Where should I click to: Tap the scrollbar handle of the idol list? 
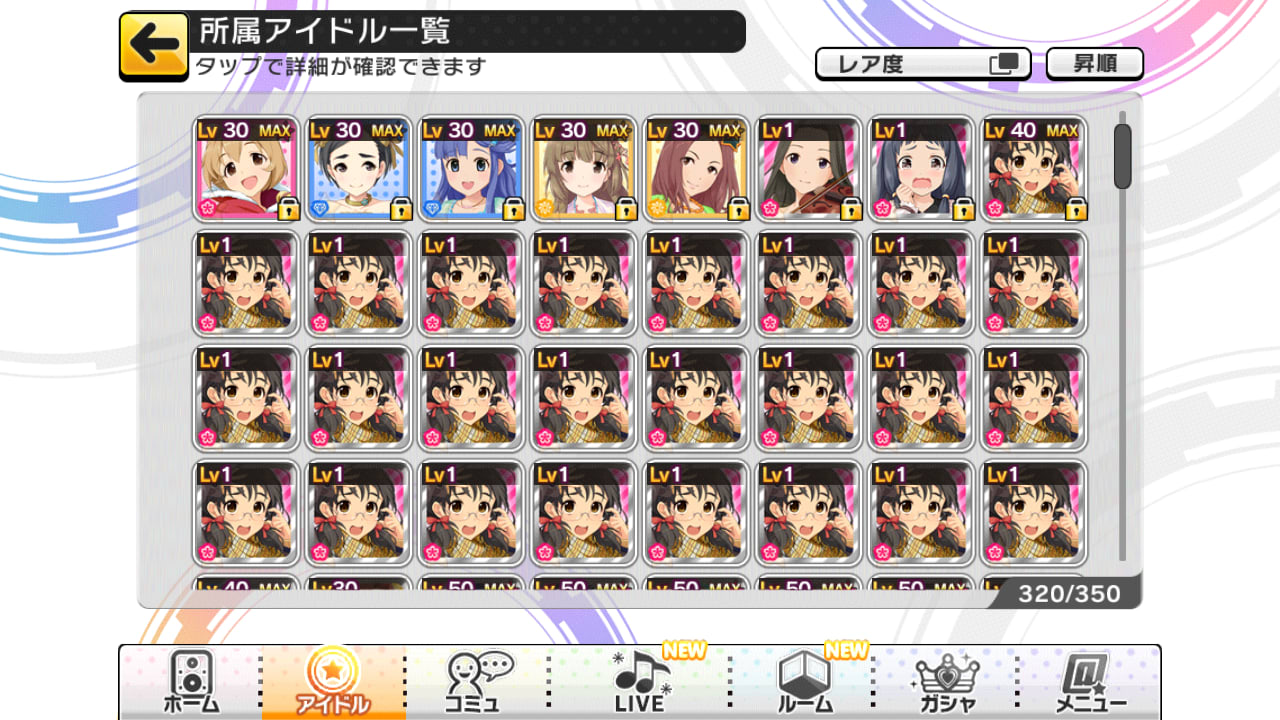pyautogui.click(x=1123, y=156)
